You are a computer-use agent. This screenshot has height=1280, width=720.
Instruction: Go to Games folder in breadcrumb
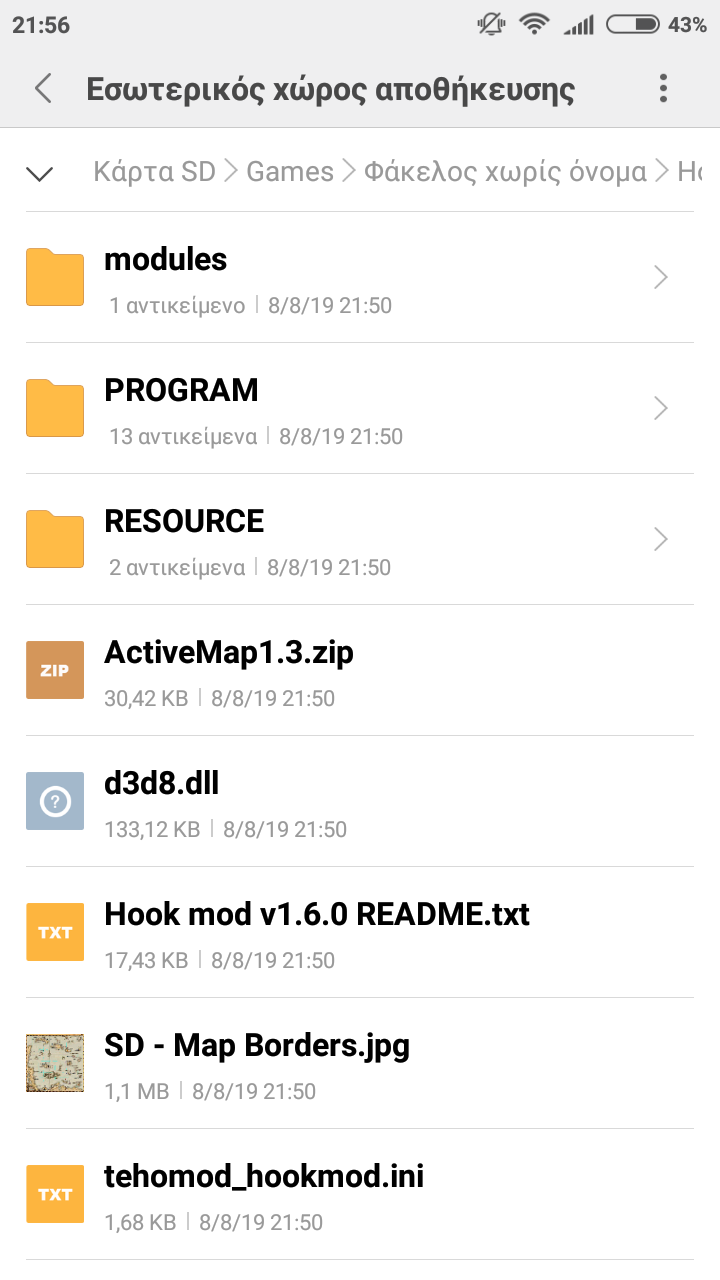click(290, 172)
